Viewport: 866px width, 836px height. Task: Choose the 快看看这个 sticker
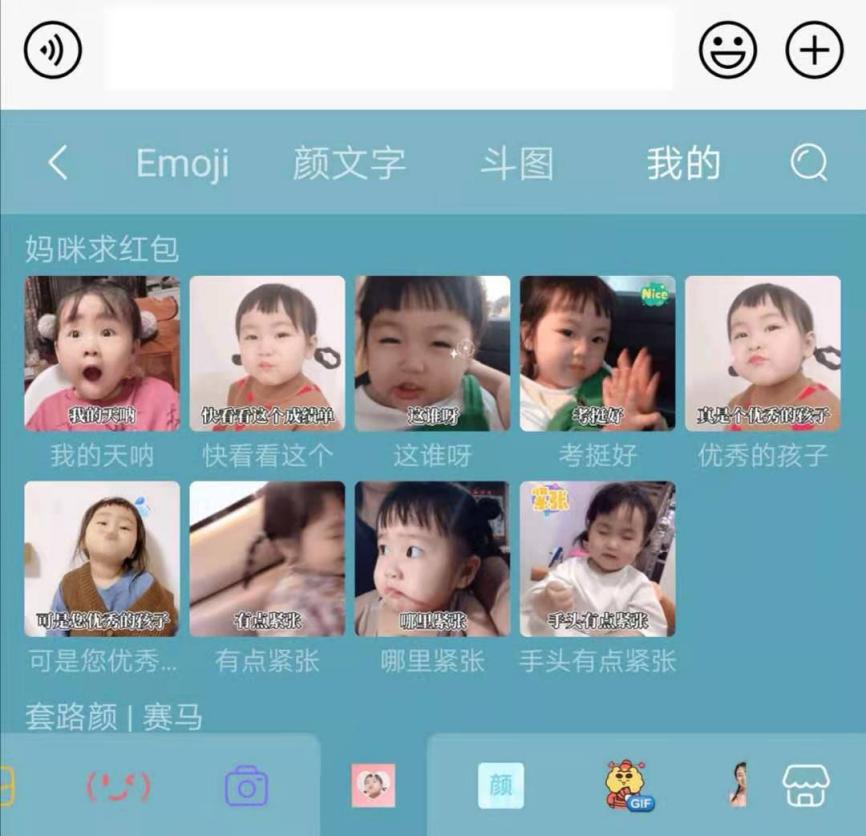tap(267, 354)
